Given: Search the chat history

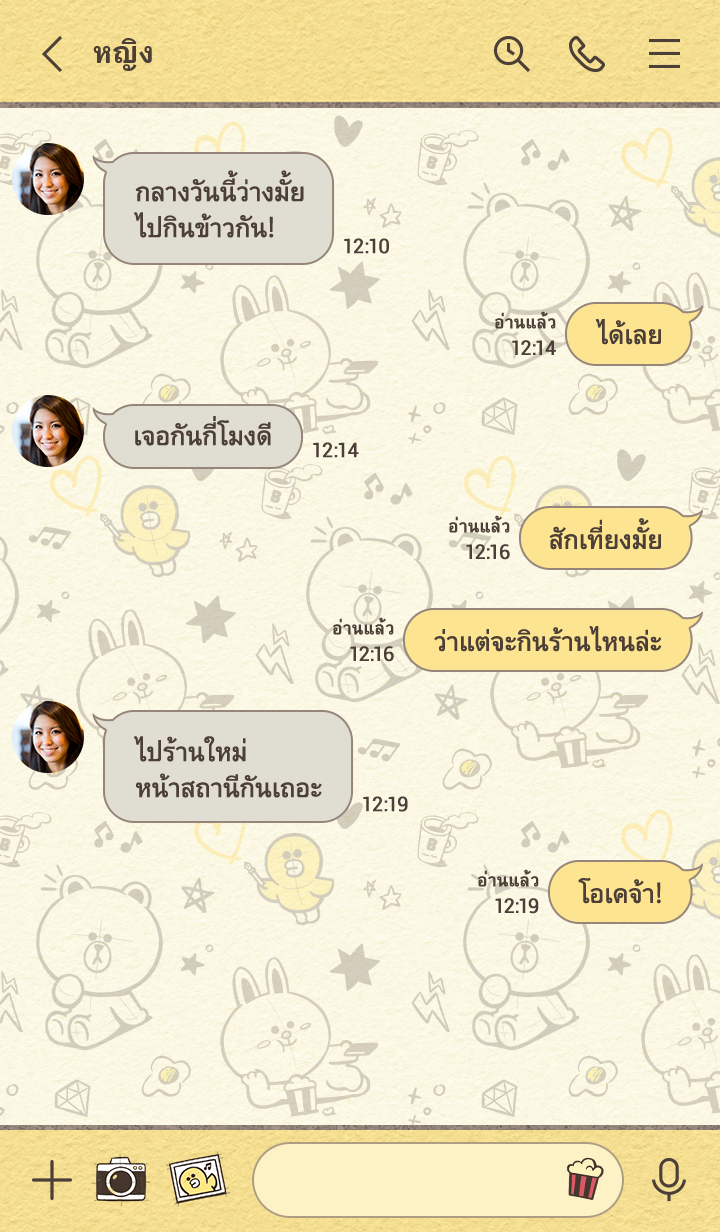Looking at the screenshot, I should tap(511, 54).
